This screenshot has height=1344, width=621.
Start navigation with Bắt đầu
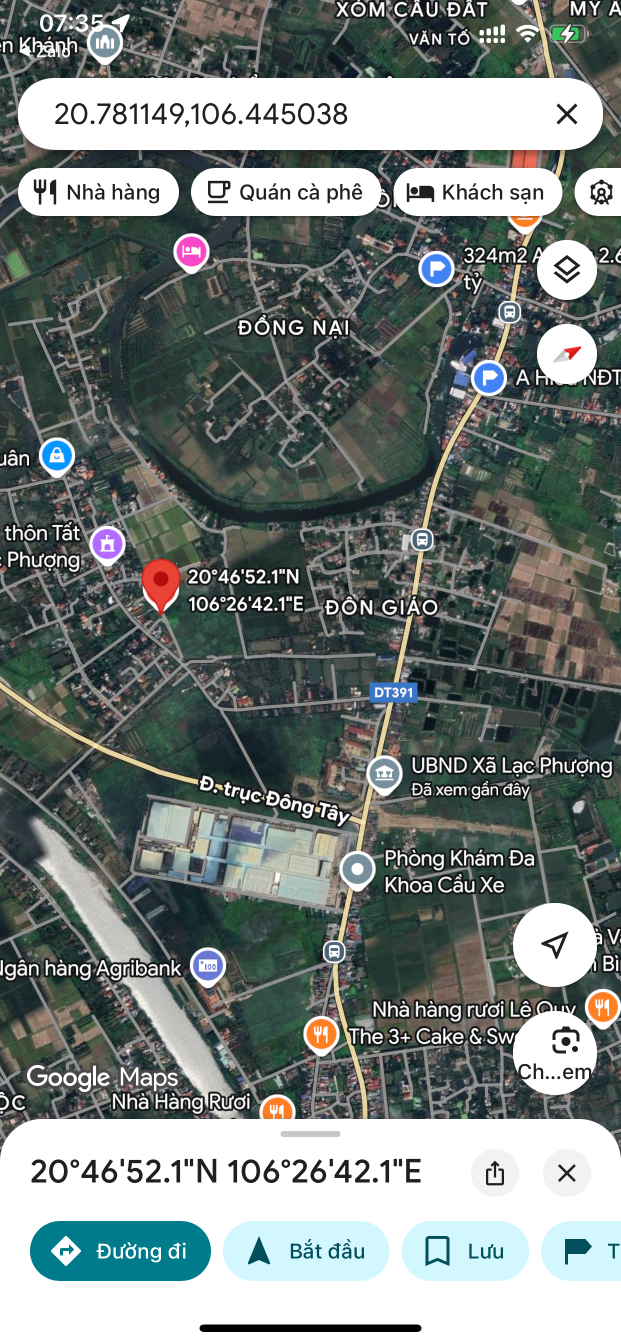306,1251
